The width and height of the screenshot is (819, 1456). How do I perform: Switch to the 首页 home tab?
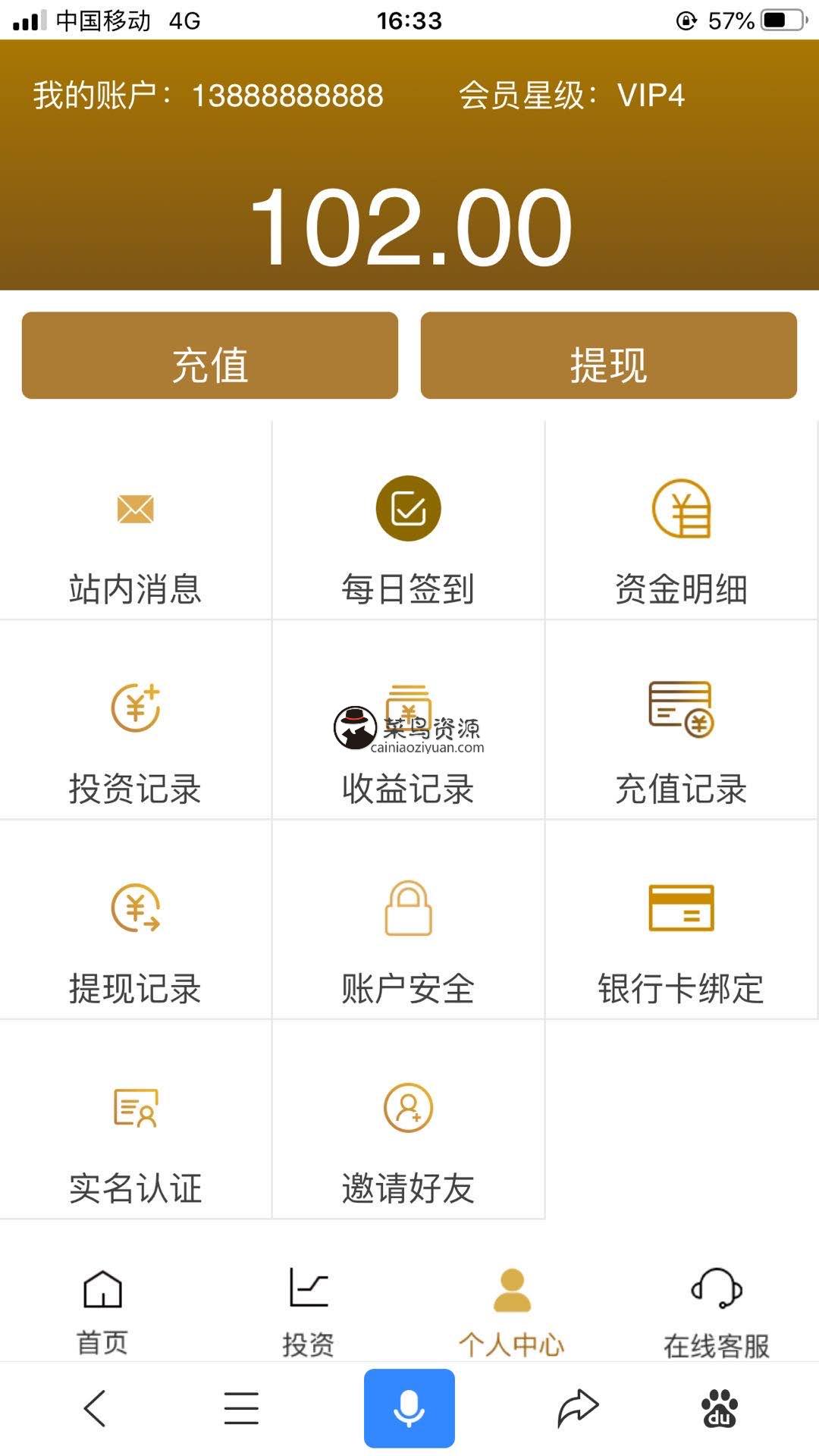[102, 1310]
